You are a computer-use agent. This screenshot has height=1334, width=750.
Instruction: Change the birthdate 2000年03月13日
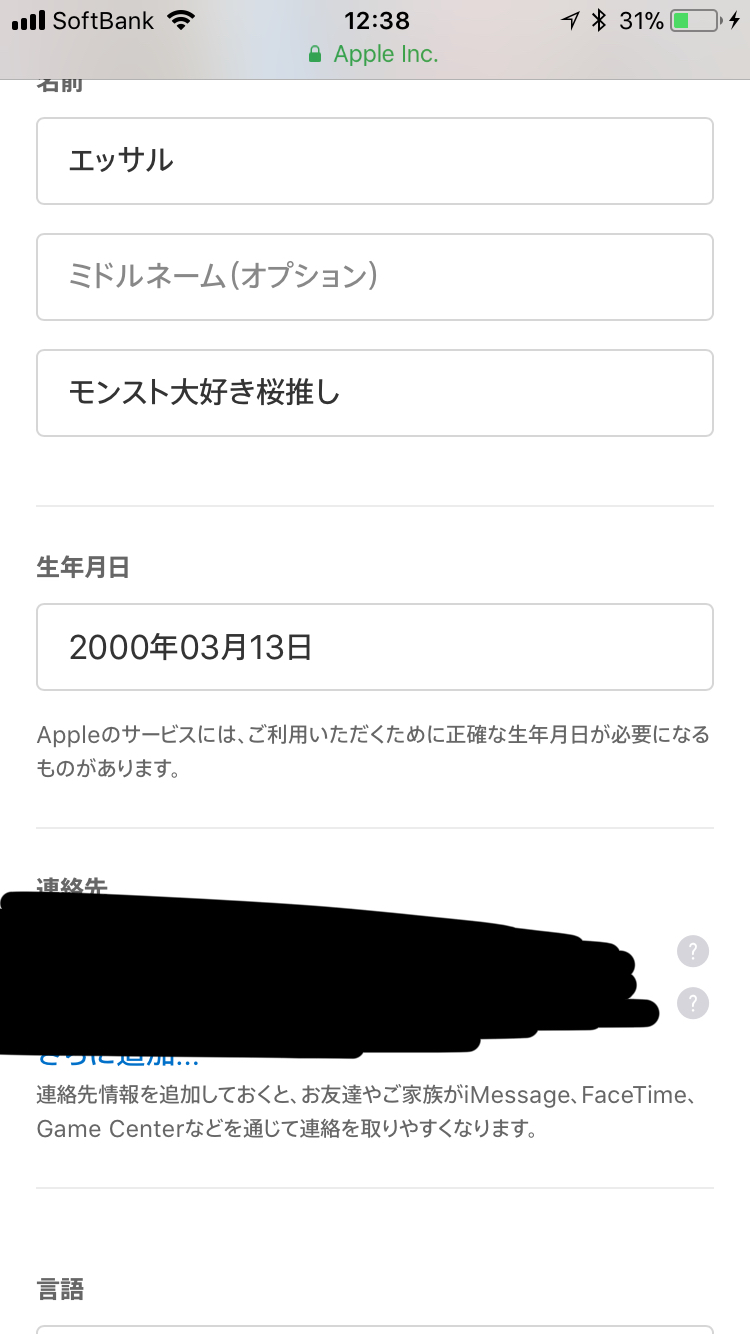pyautogui.click(x=374, y=647)
